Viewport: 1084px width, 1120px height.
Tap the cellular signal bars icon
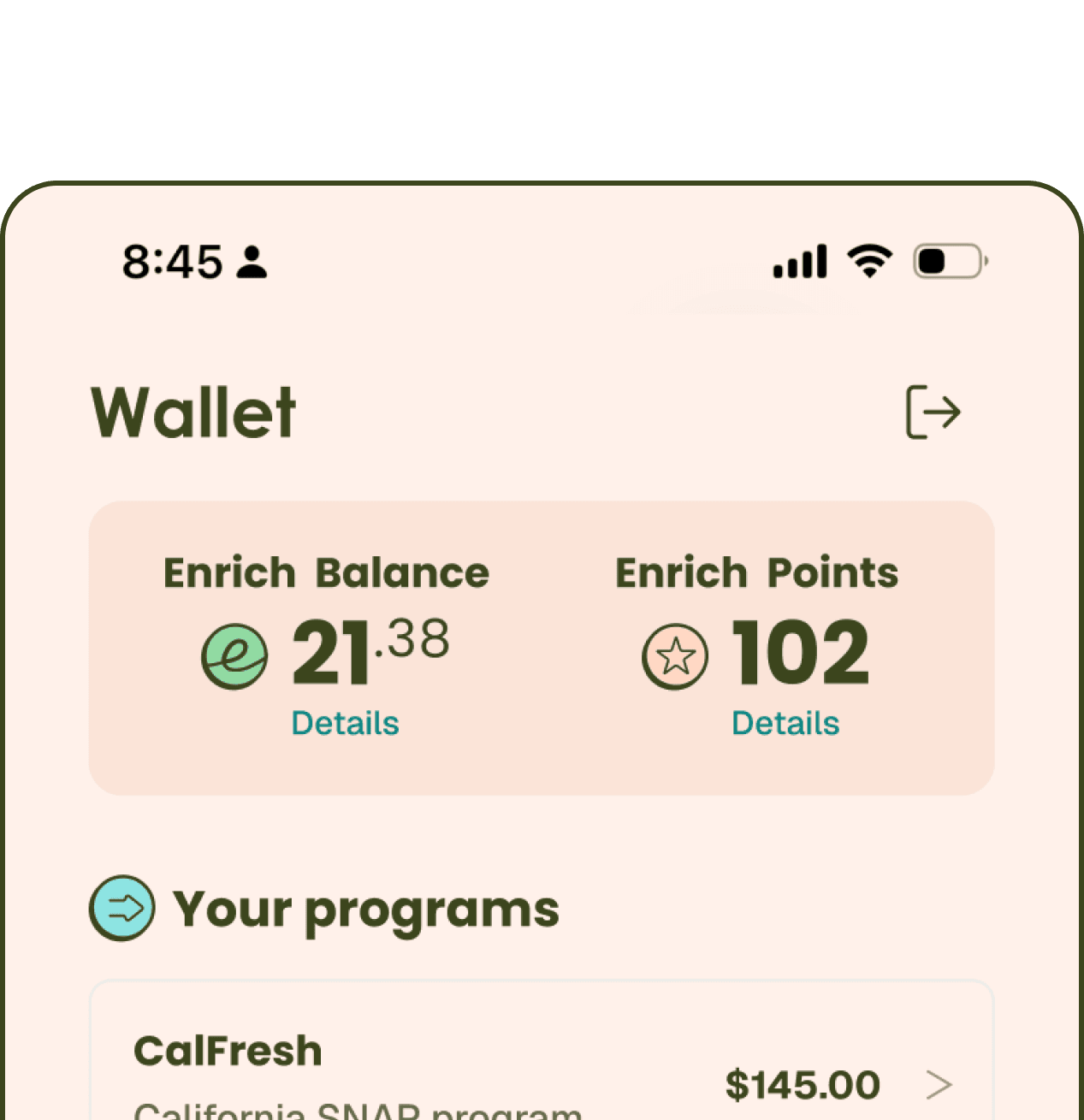tap(798, 261)
